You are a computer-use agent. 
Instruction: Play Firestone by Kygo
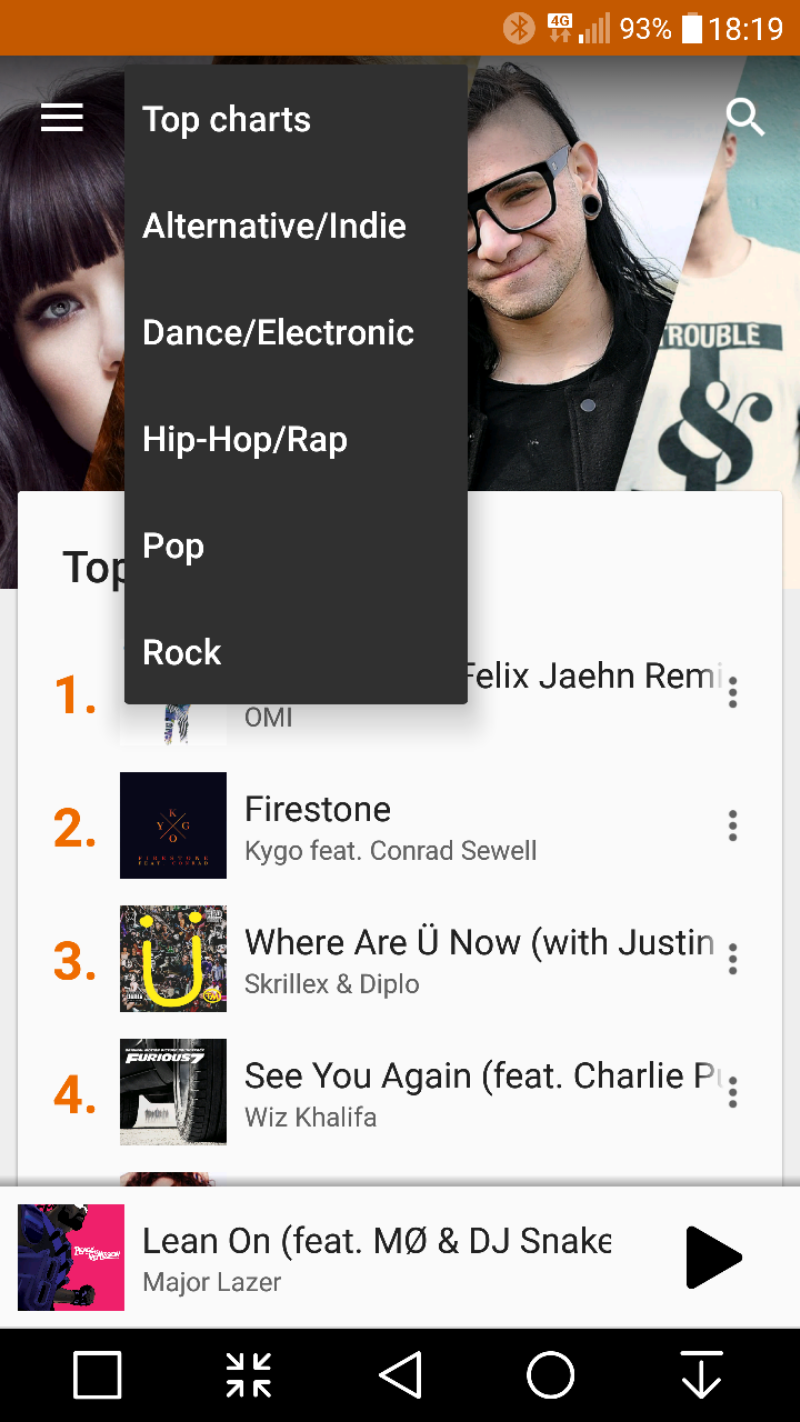390,826
